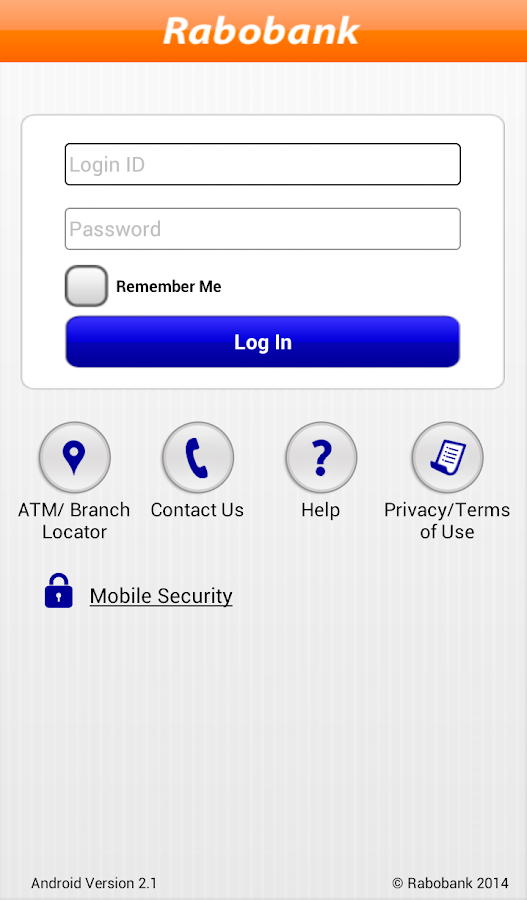527x900 pixels.
Task: Open the Mobile Security link
Action: pos(161,596)
